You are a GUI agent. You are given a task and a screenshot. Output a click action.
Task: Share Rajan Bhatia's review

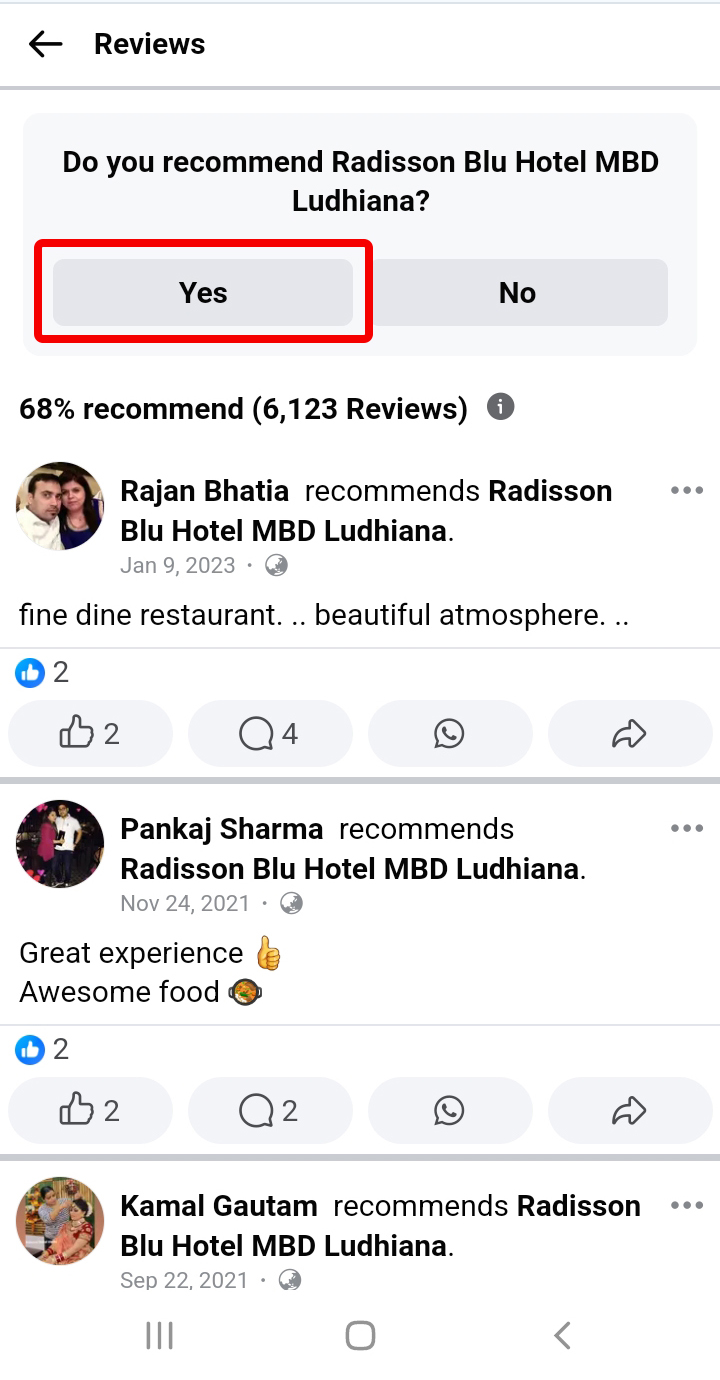pyautogui.click(x=630, y=735)
